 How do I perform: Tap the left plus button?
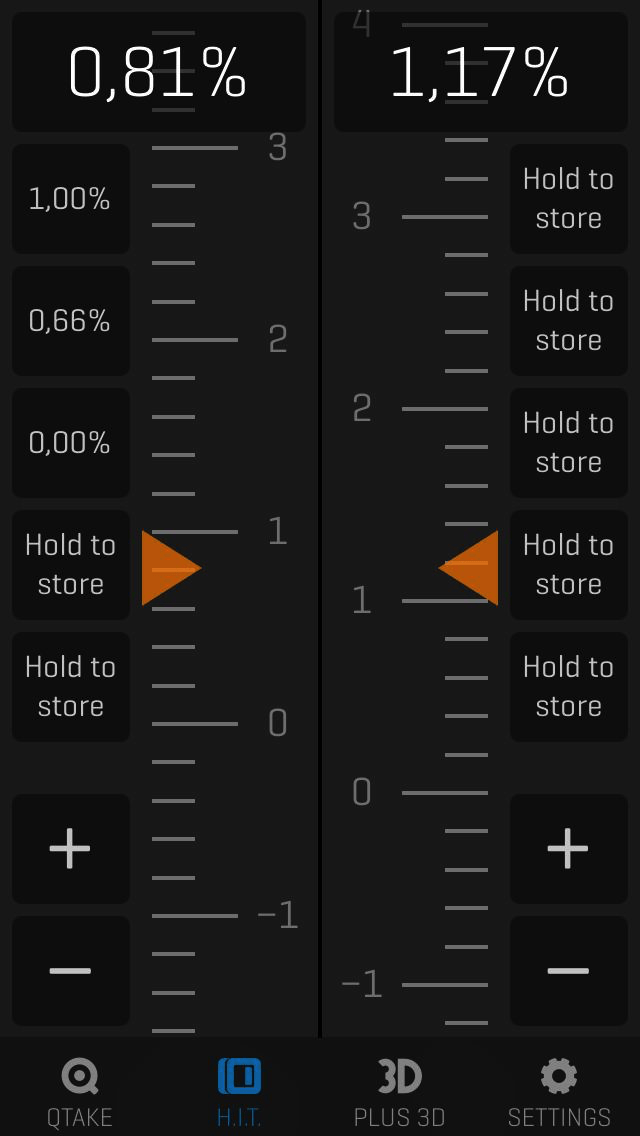pos(70,849)
